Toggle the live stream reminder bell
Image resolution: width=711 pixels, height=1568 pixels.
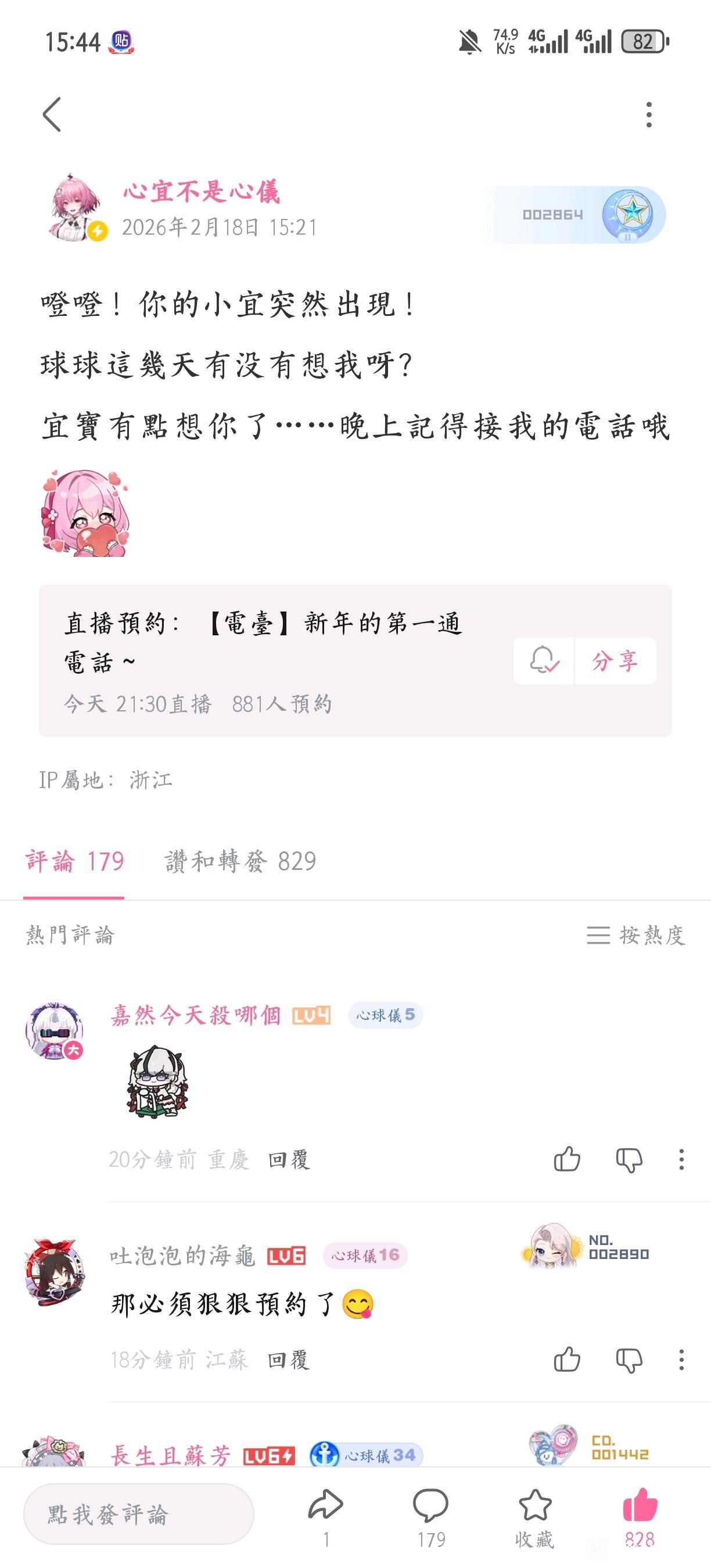click(543, 661)
